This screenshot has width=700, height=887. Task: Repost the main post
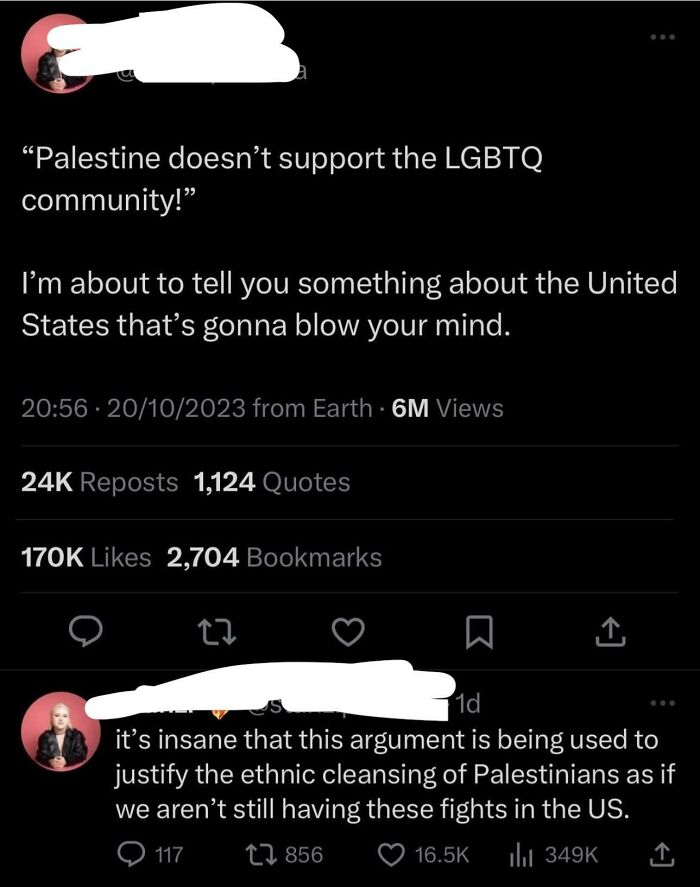point(213,631)
